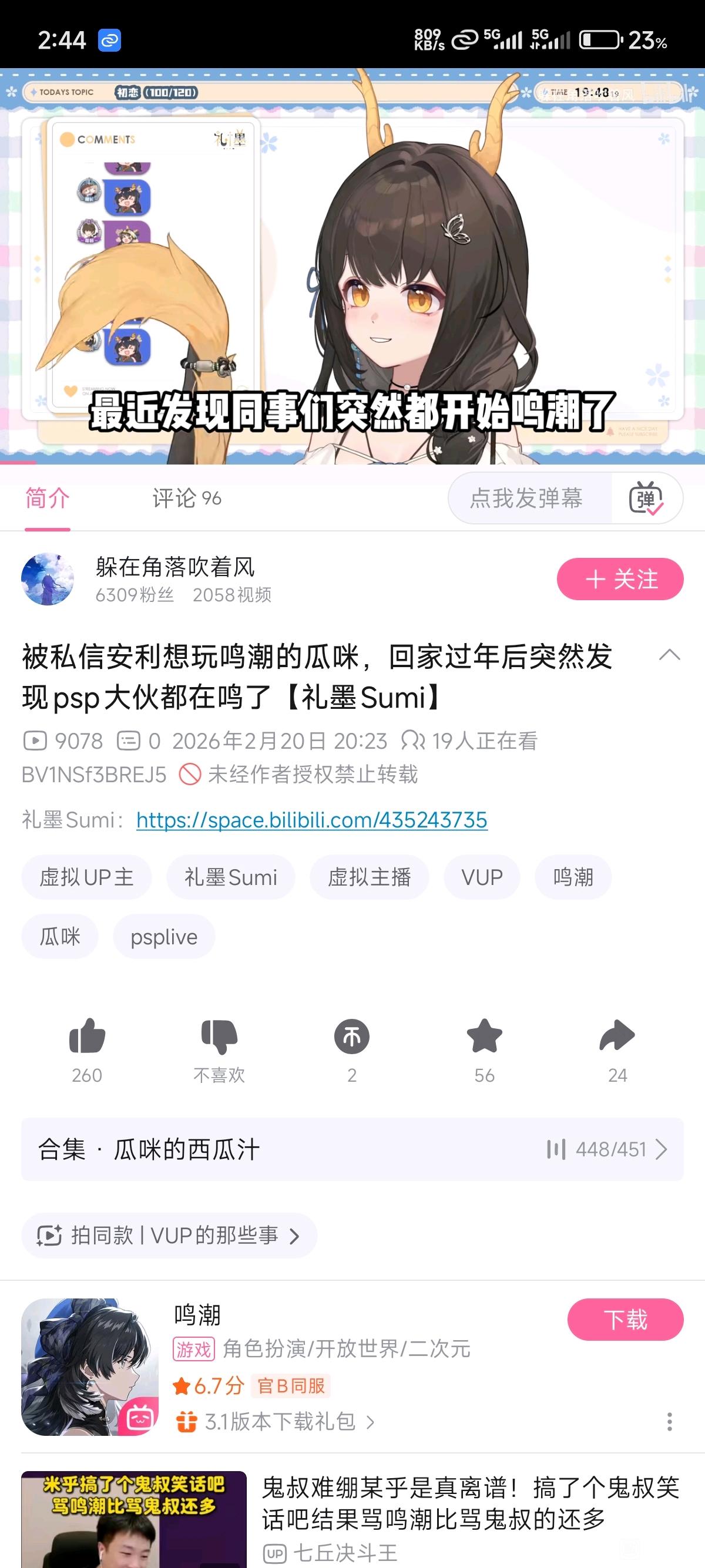Collapse the video description chevron
The width and height of the screenshot is (705, 1568).
pyautogui.click(x=669, y=655)
